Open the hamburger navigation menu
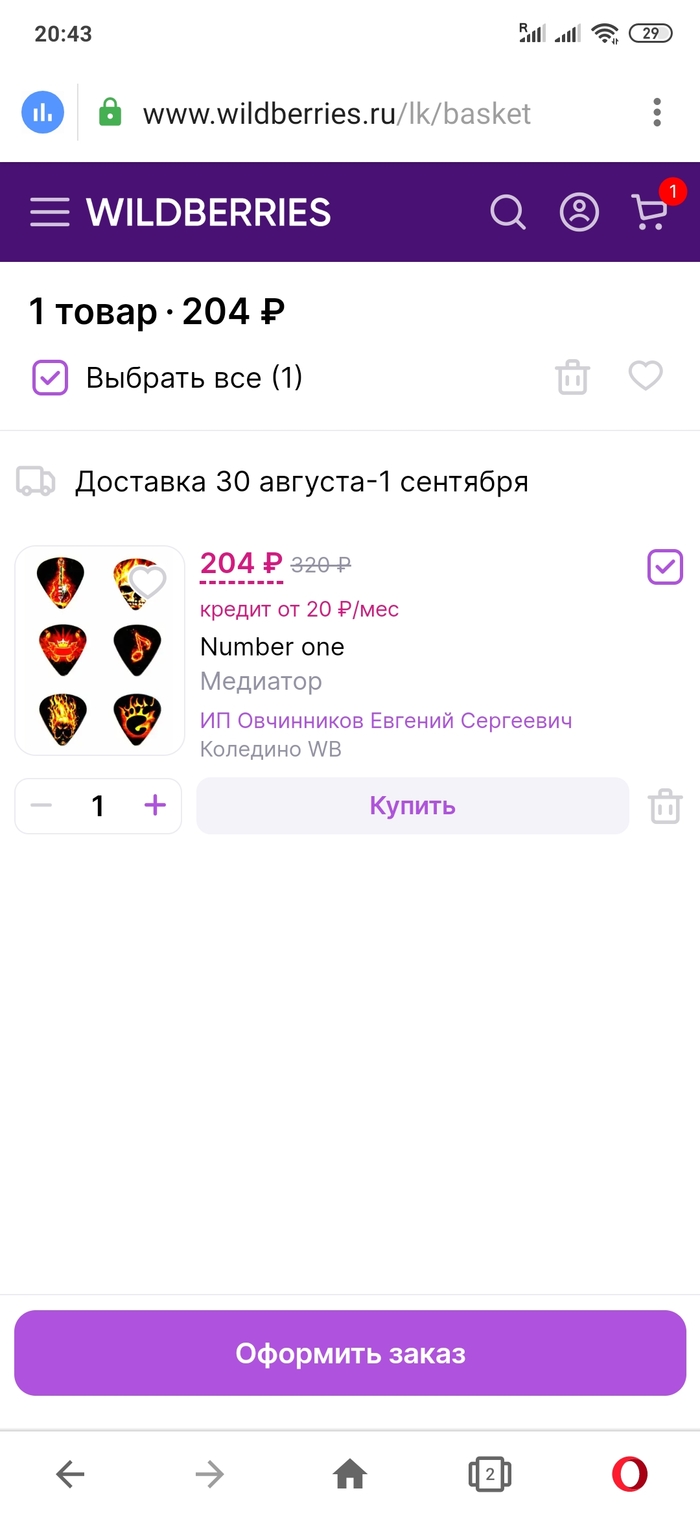The height and width of the screenshot is (1517, 700). [x=49, y=212]
